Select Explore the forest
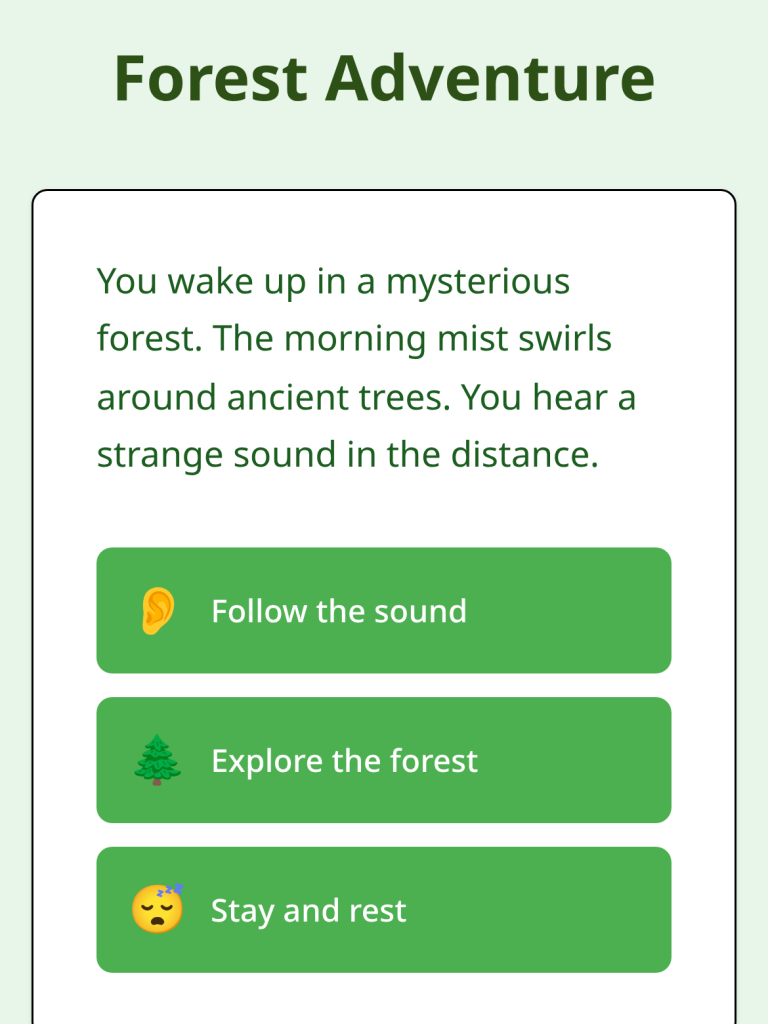 coord(383,760)
